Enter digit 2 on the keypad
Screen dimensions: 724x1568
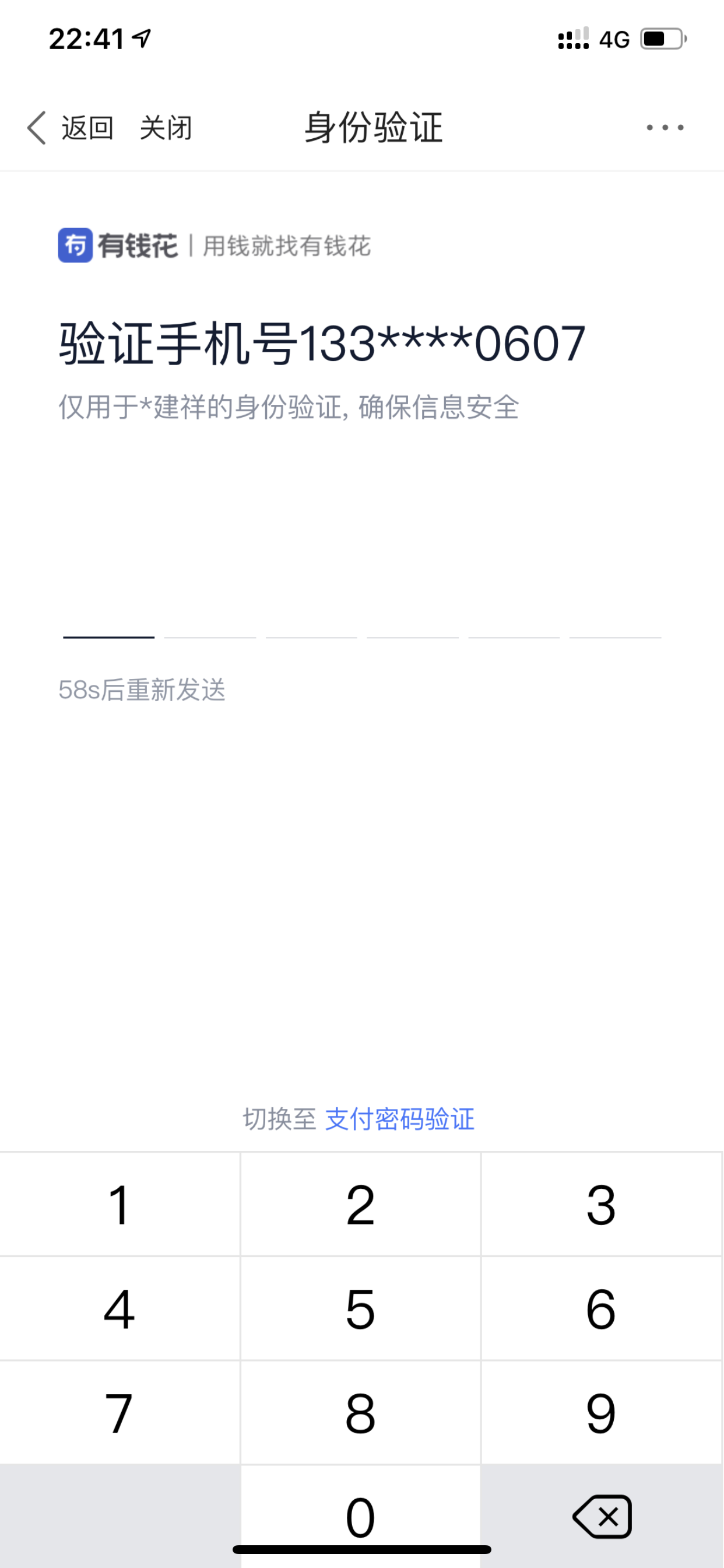click(360, 1204)
